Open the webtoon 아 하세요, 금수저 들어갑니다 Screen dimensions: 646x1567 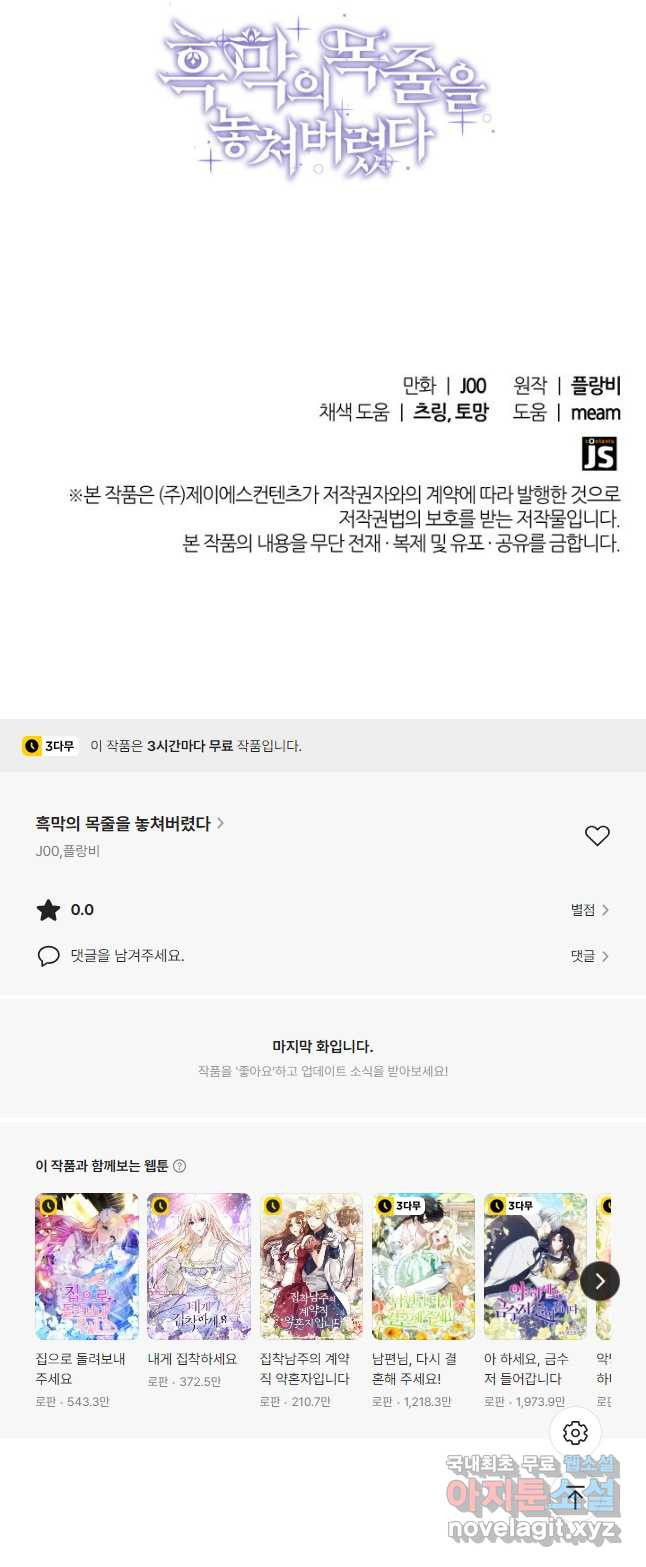535,1266
